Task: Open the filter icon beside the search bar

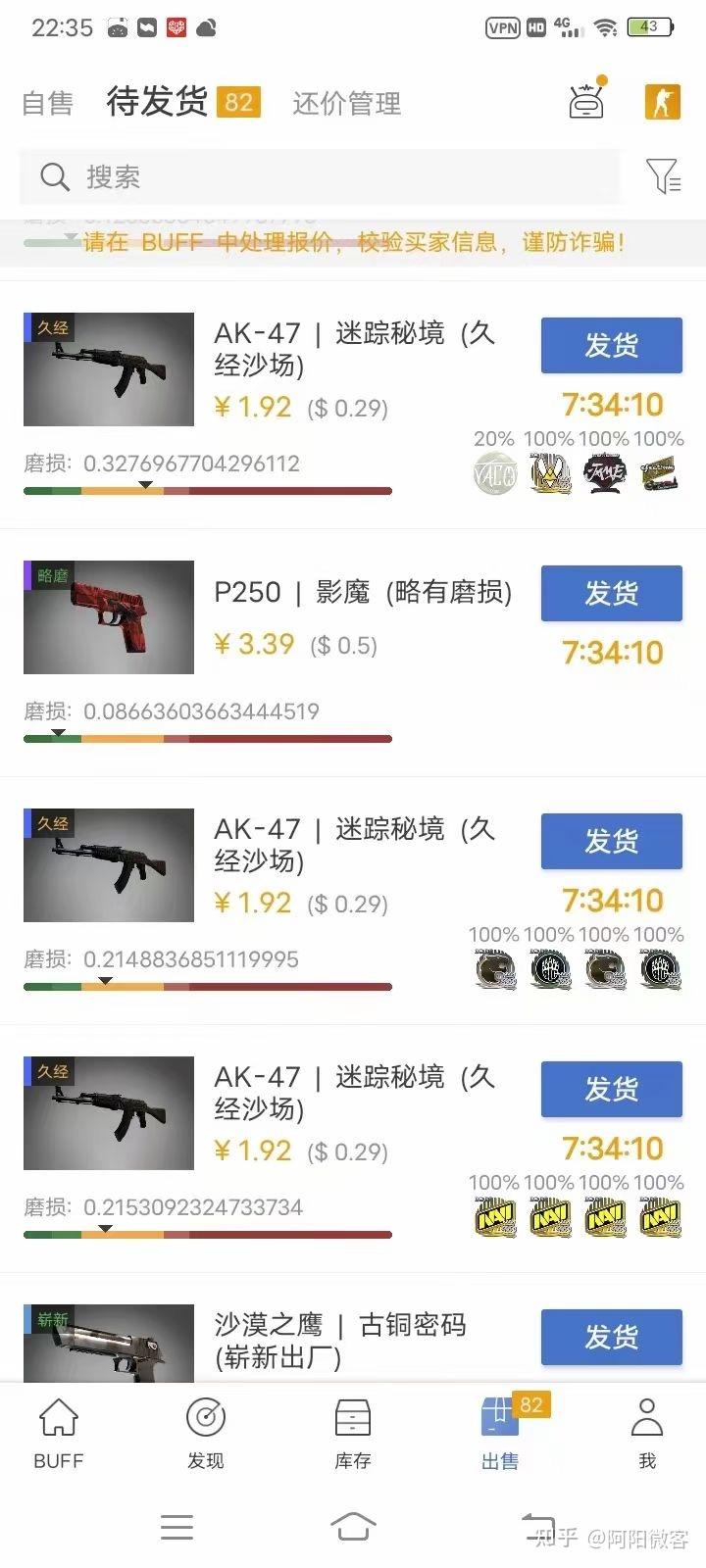Action: [x=665, y=177]
